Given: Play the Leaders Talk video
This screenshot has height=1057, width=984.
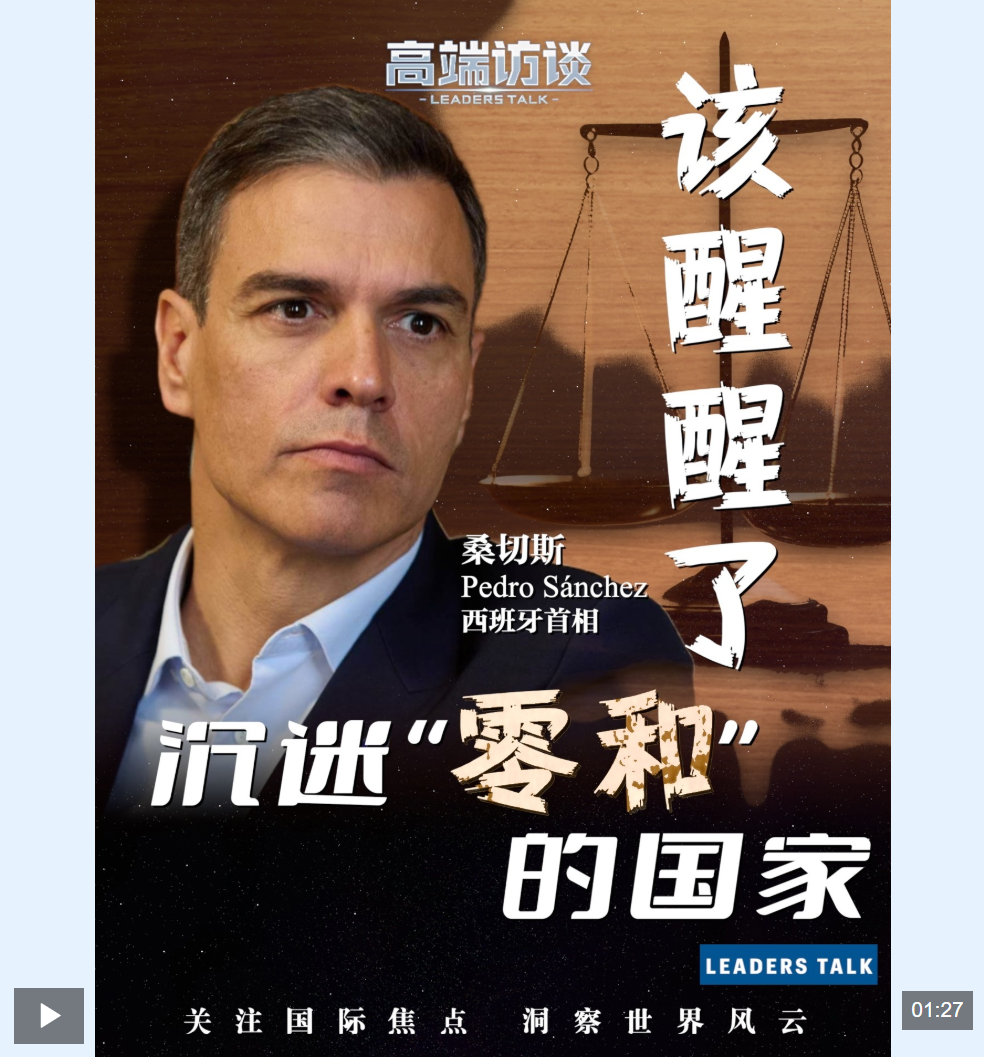Looking at the screenshot, I should tap(49, 1015).
